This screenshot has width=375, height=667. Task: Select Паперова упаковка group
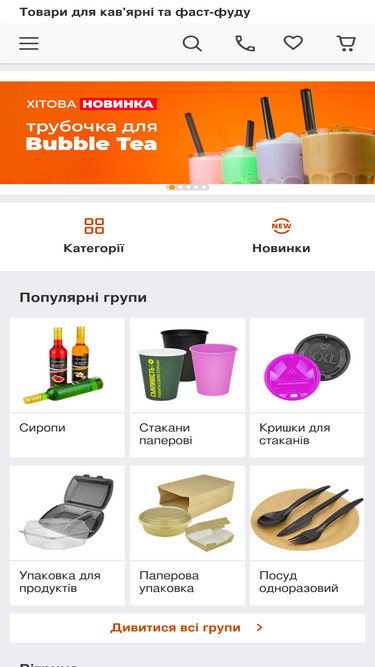[188, 535]
